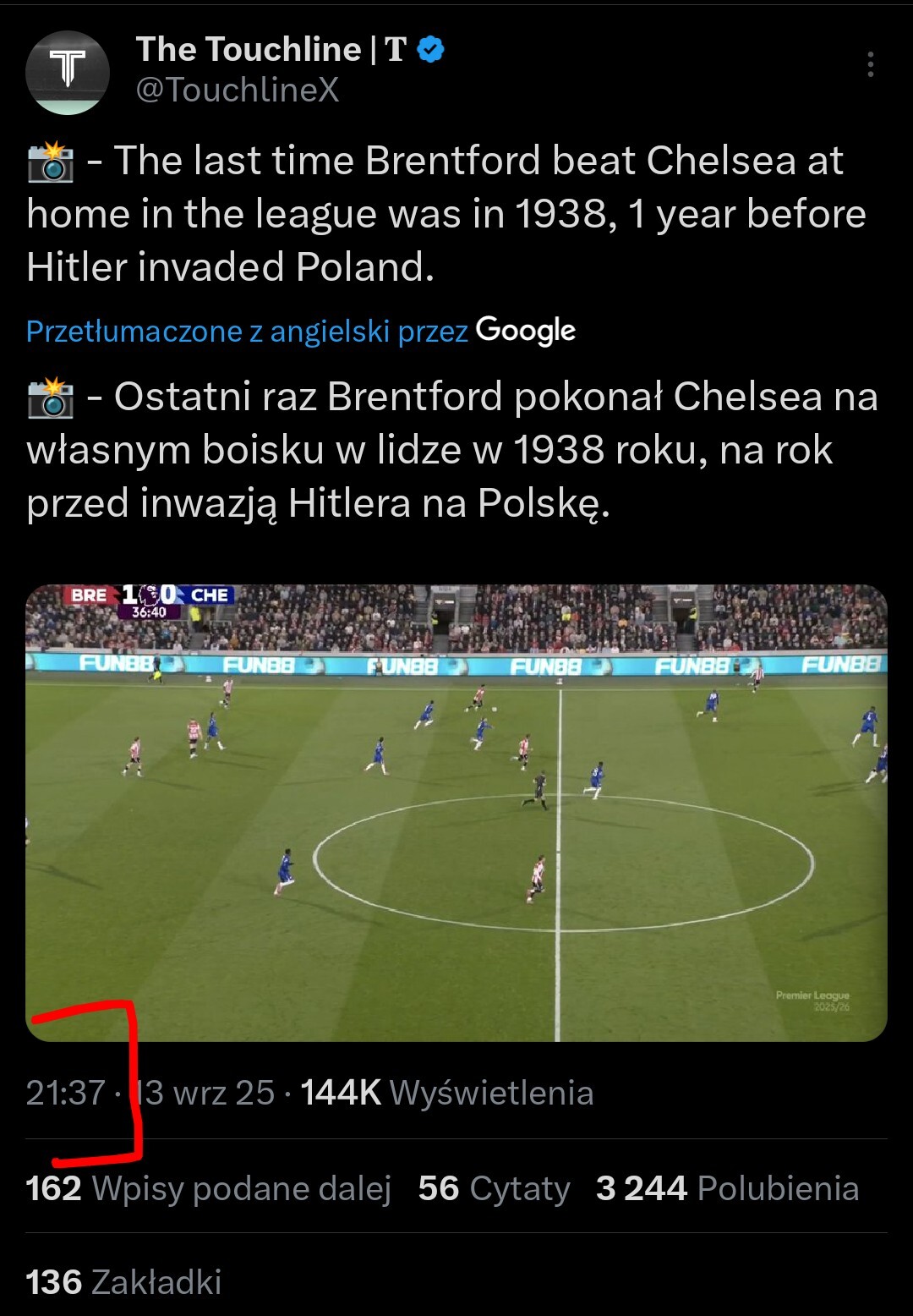View the 56 Cytaty list
This screenshot has width=913, height=1316.
[494, 1188]
